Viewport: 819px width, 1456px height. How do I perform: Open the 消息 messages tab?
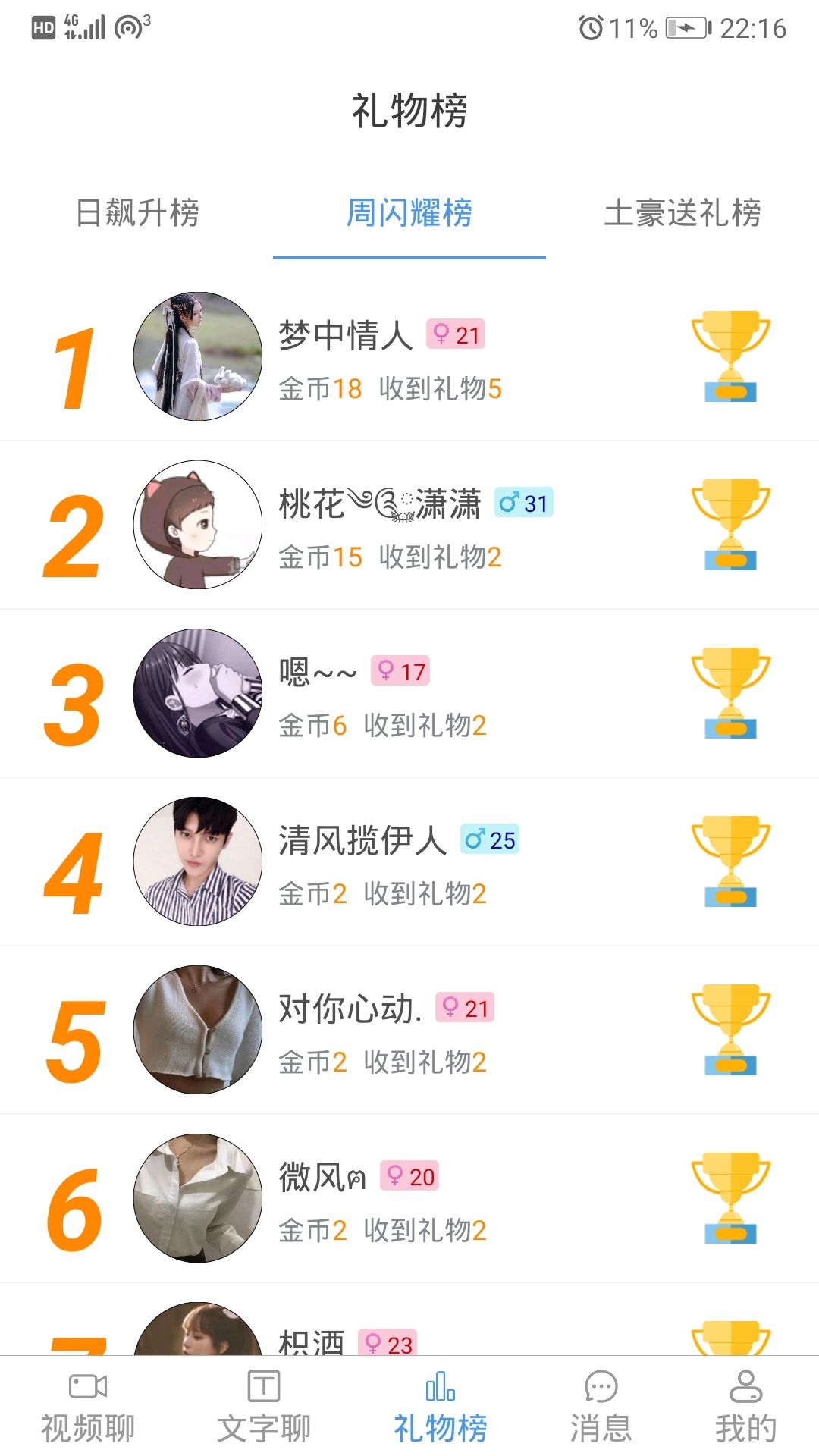tap(601, 1407)
